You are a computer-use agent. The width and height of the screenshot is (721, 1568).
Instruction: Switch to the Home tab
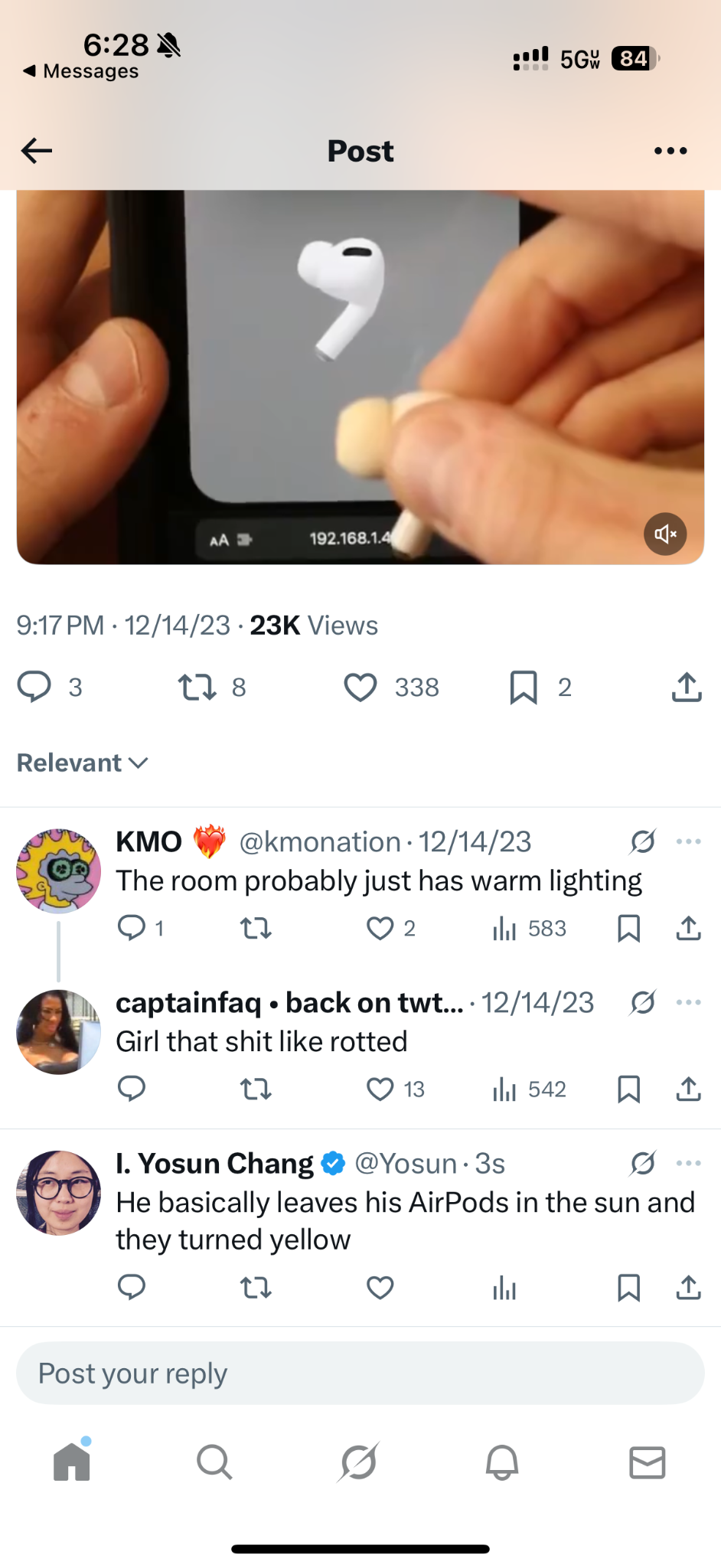pos(72,1462)
